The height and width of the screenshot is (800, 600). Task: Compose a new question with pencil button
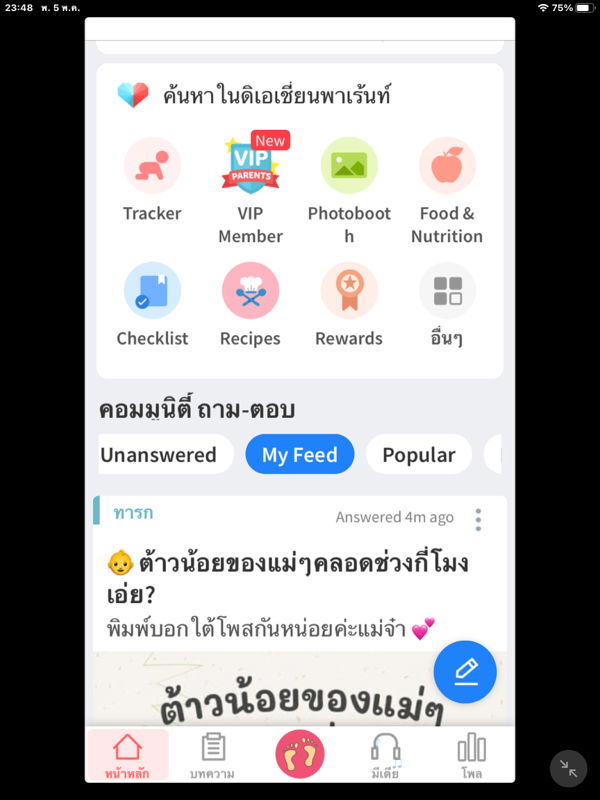coord(465,672)
